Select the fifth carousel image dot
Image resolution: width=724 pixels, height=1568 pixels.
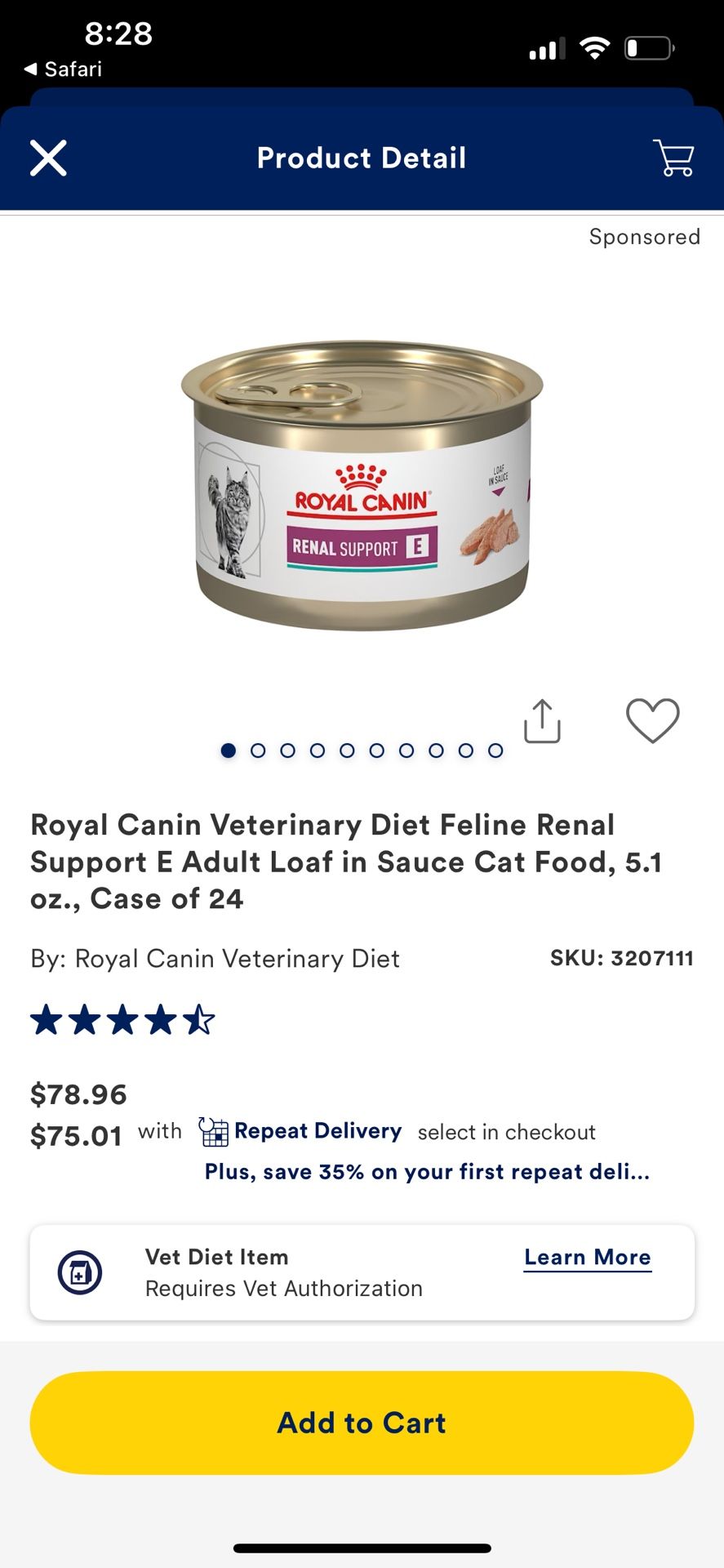(347, 750)
